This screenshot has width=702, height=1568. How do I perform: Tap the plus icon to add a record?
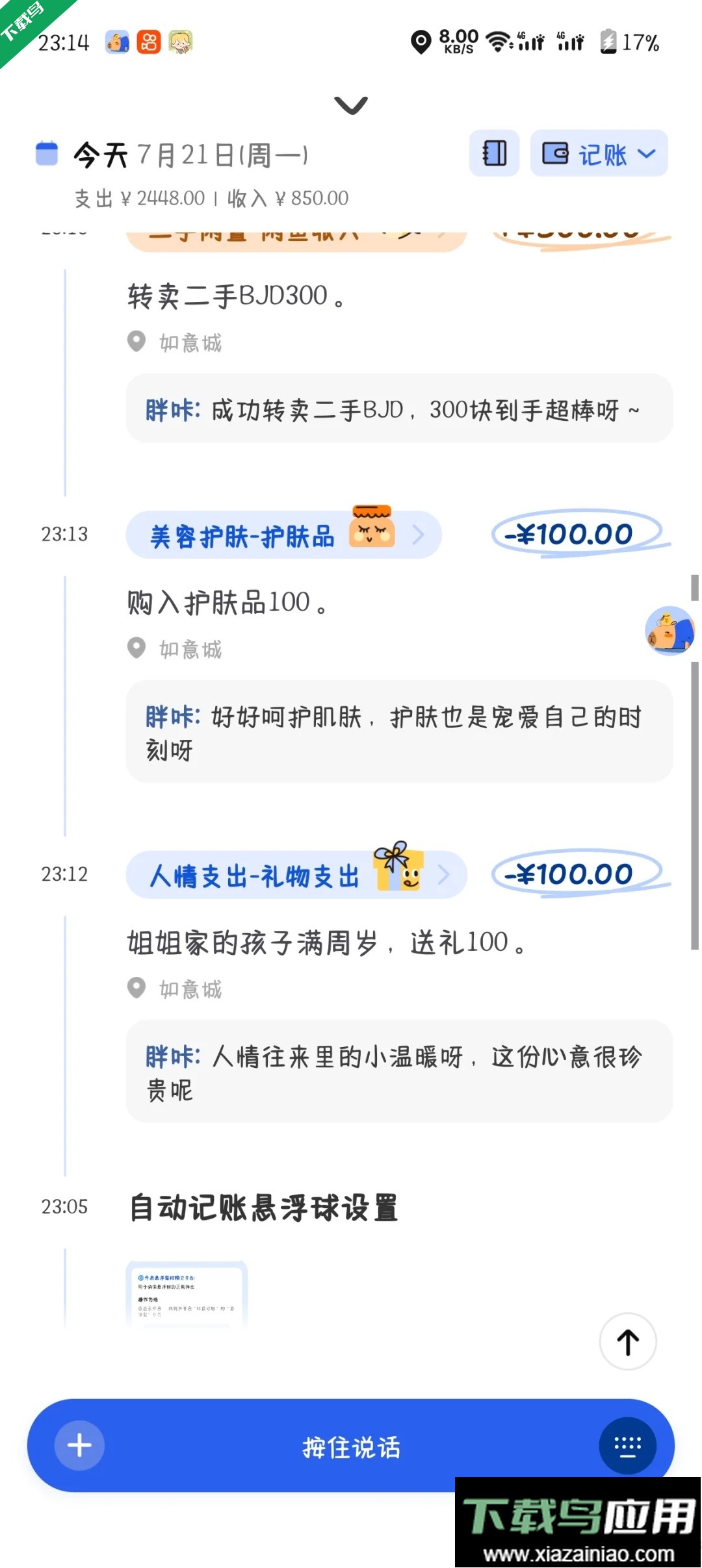tap(78, 1445)
